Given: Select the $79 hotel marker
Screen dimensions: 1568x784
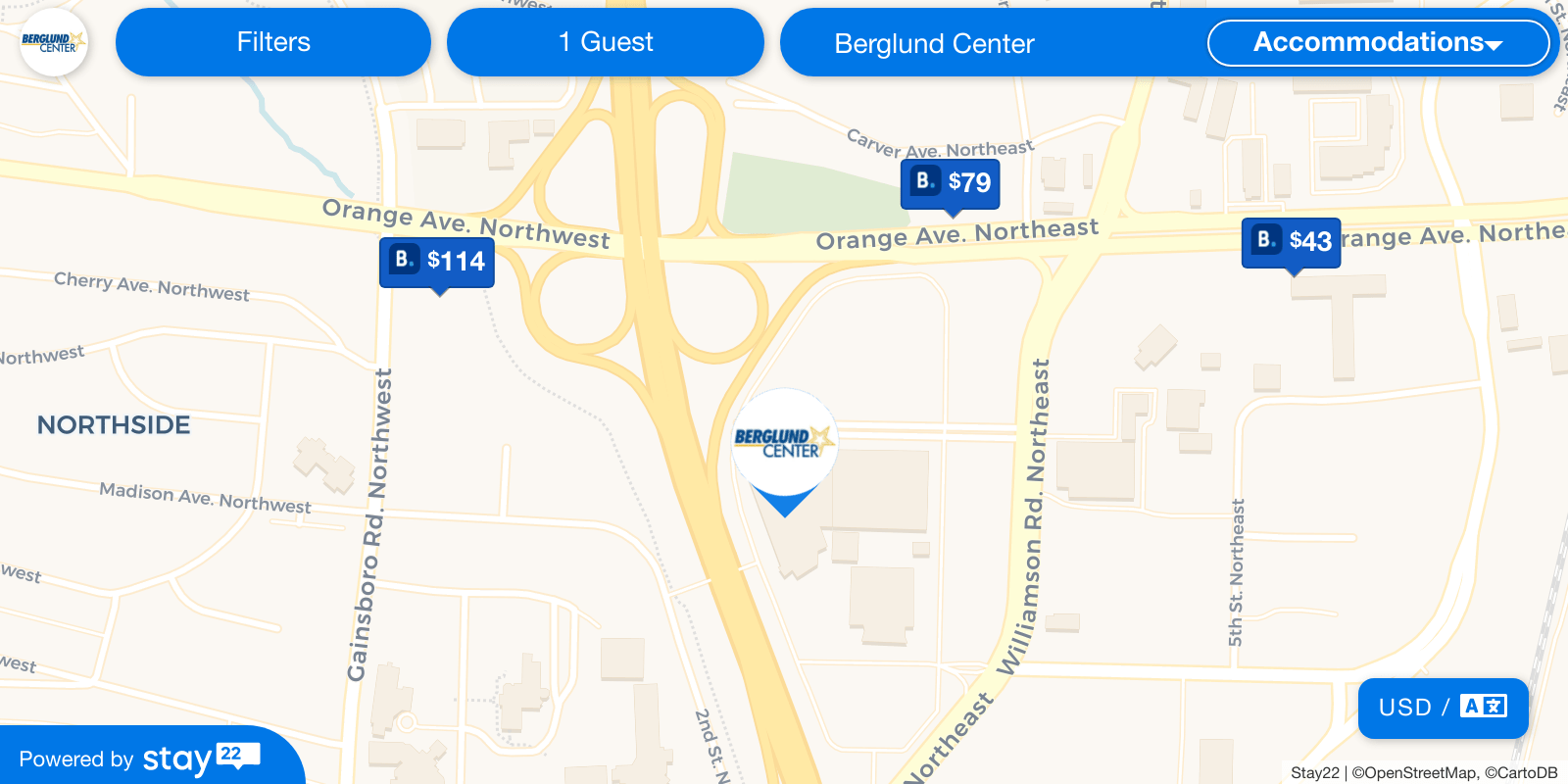Looking at the screenshot, I should tap(950, 182).
